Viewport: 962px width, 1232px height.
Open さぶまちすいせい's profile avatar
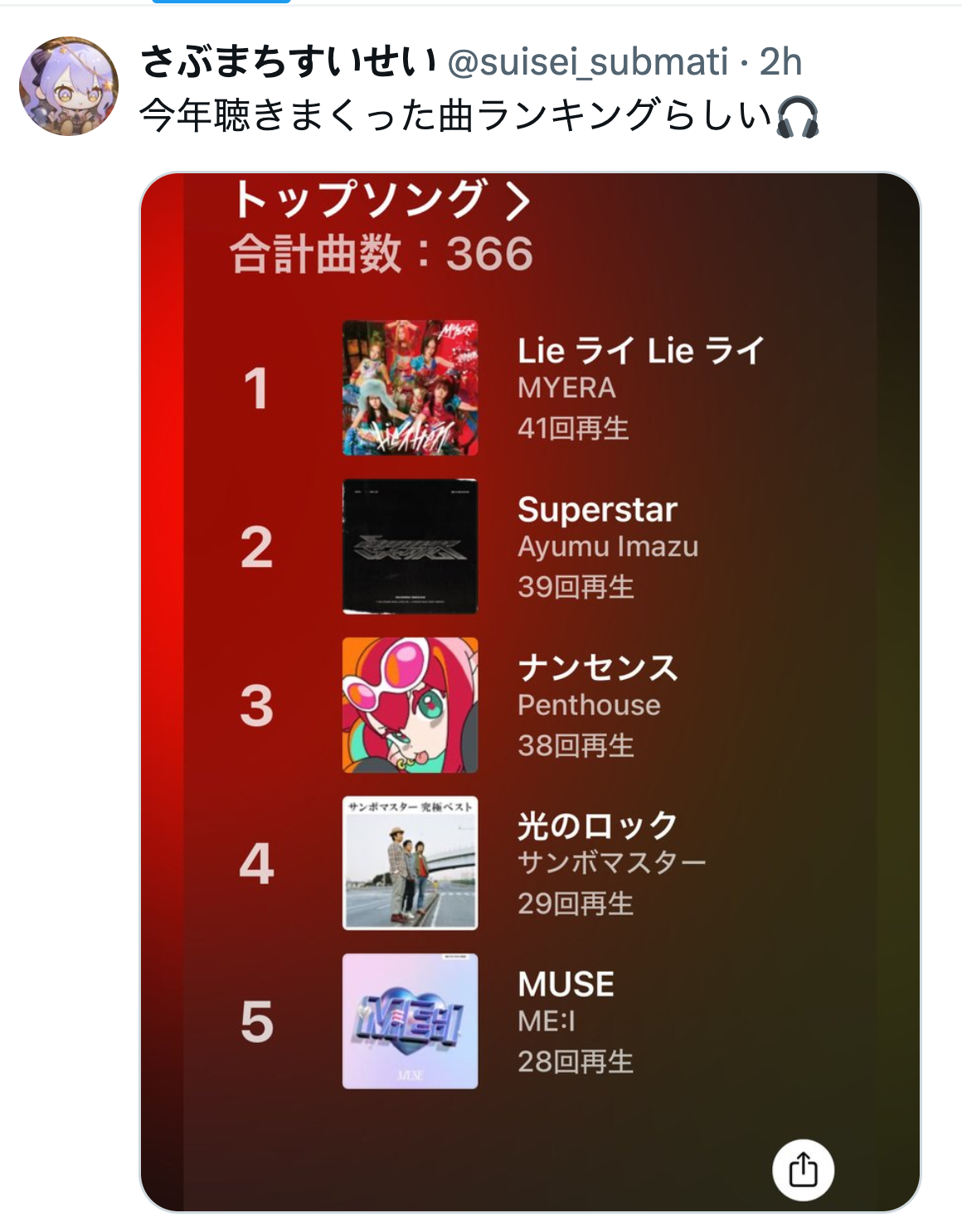[x=69, y=86]
